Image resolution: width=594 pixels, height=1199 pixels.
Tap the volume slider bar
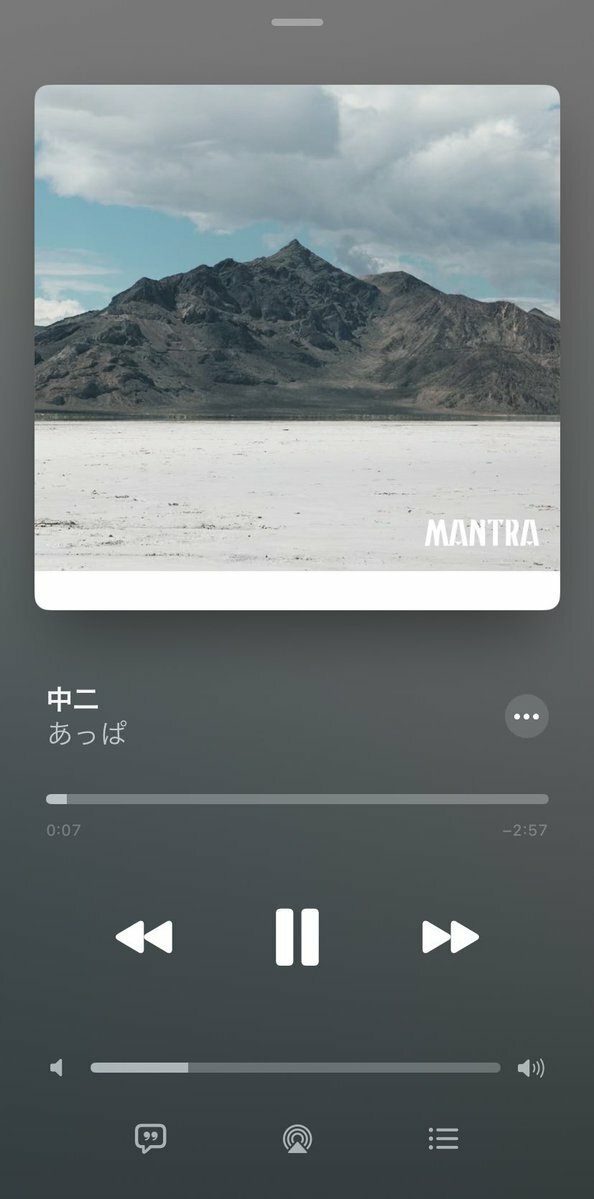pyautogui.click(x=295, y=1067)
